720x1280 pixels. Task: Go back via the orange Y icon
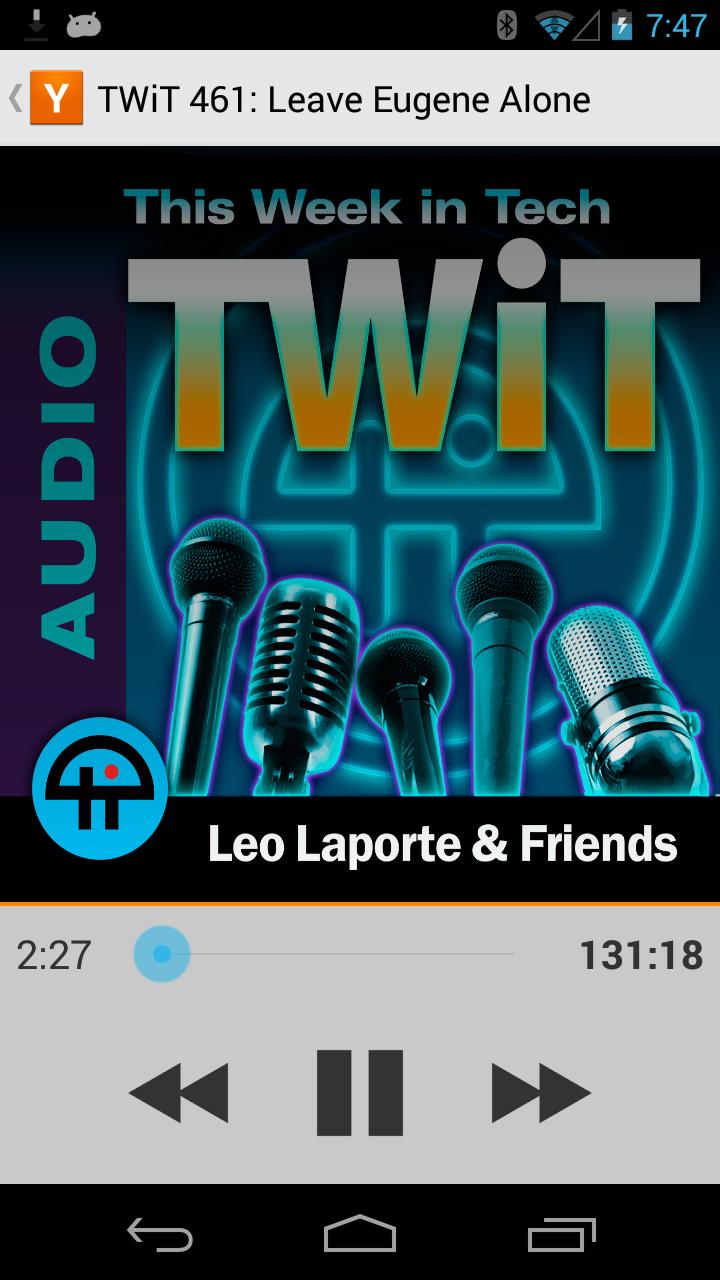tap(55, 99)
